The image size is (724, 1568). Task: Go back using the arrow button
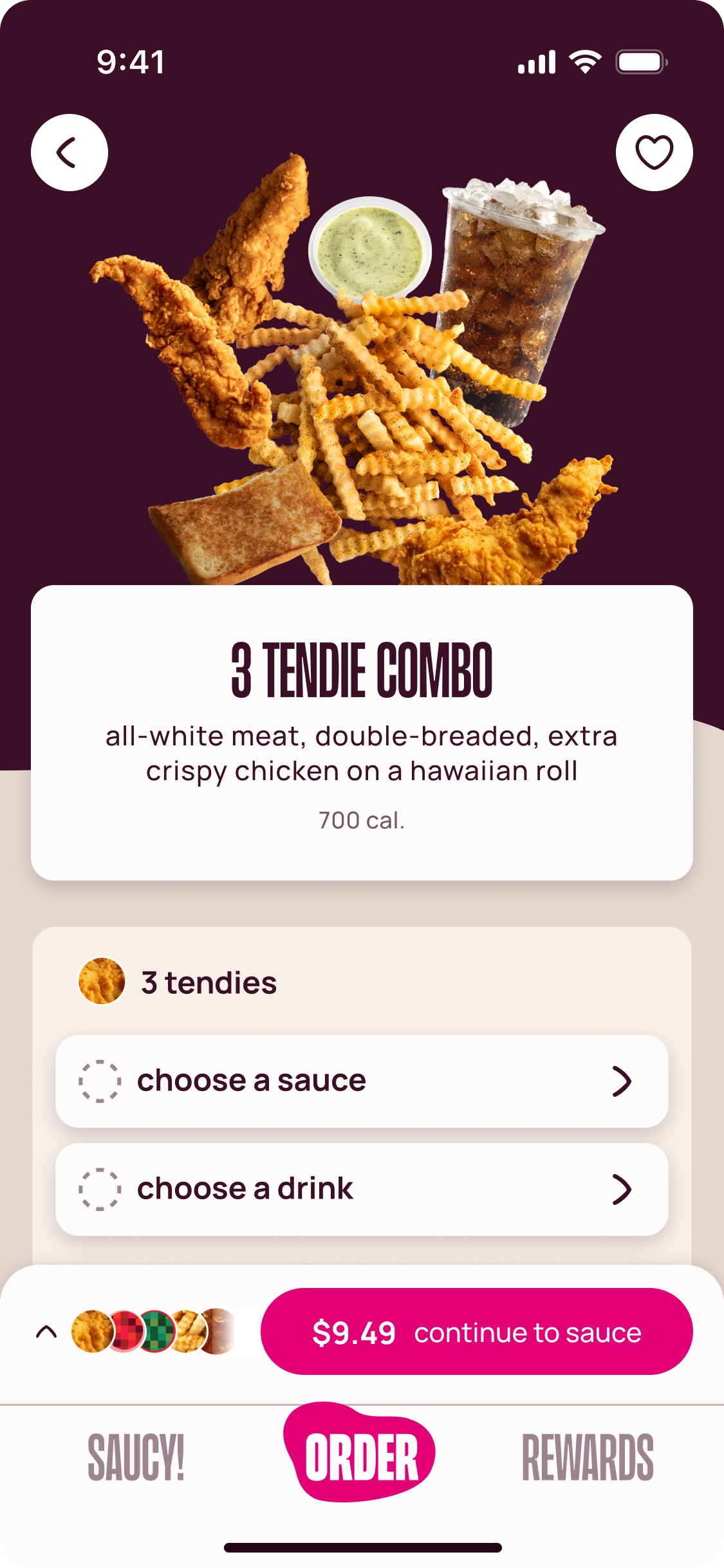70,153
